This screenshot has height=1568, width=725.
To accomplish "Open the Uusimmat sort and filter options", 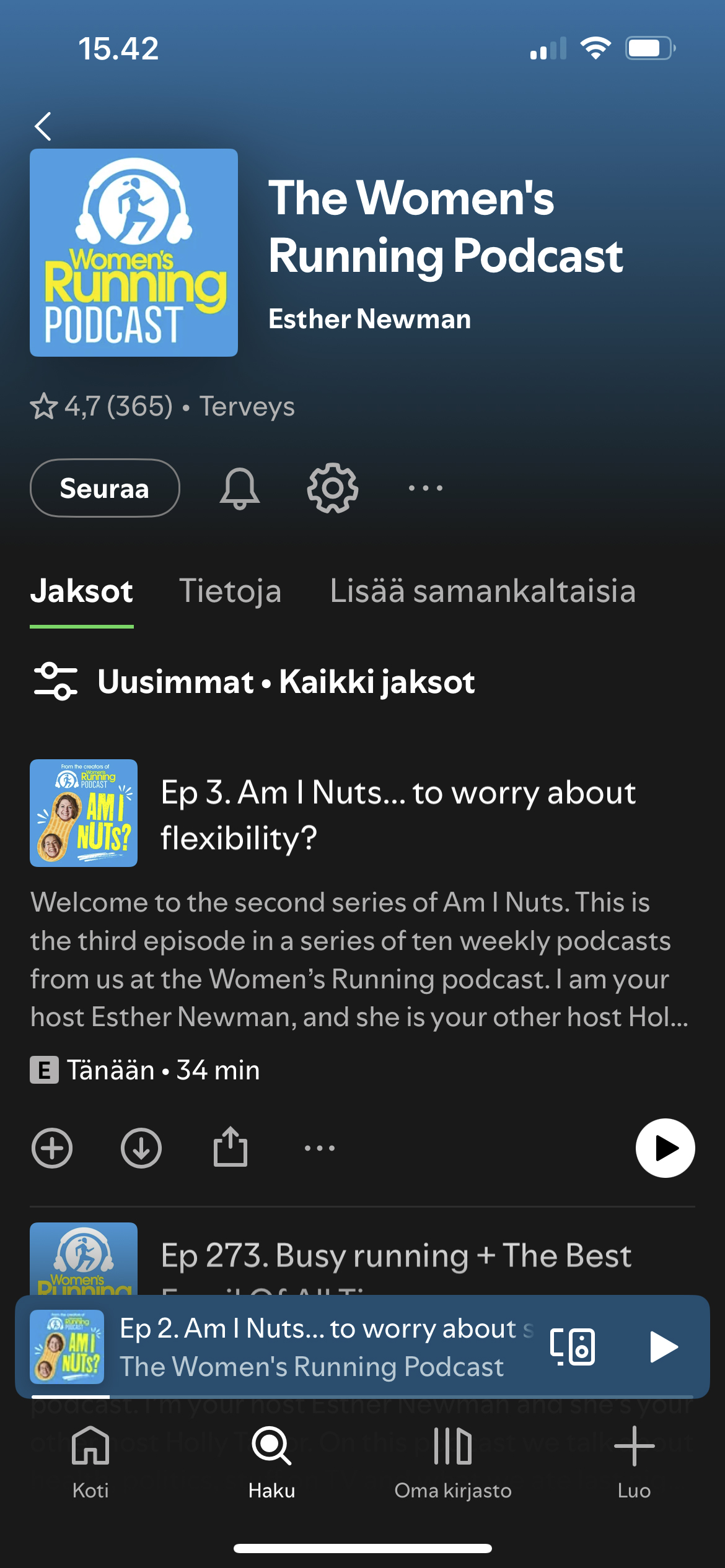I will pyautogui.click(x=254, y=681).
